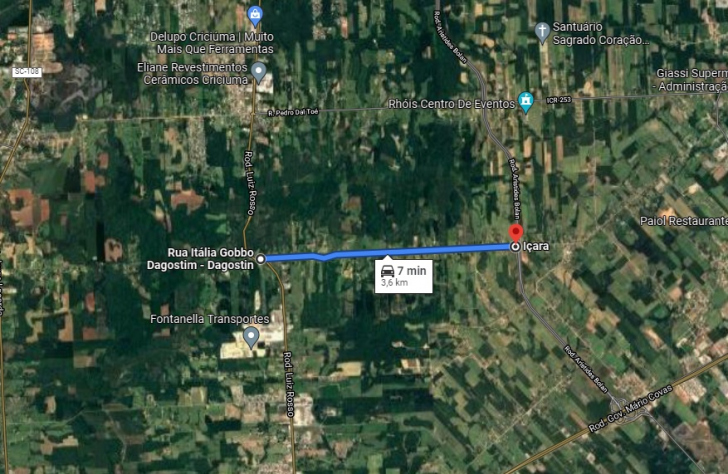The width and height of the screenshot is (728, 474).
Task: Open Rhóis Centro De Eventos marker
Action: point(524,102)
